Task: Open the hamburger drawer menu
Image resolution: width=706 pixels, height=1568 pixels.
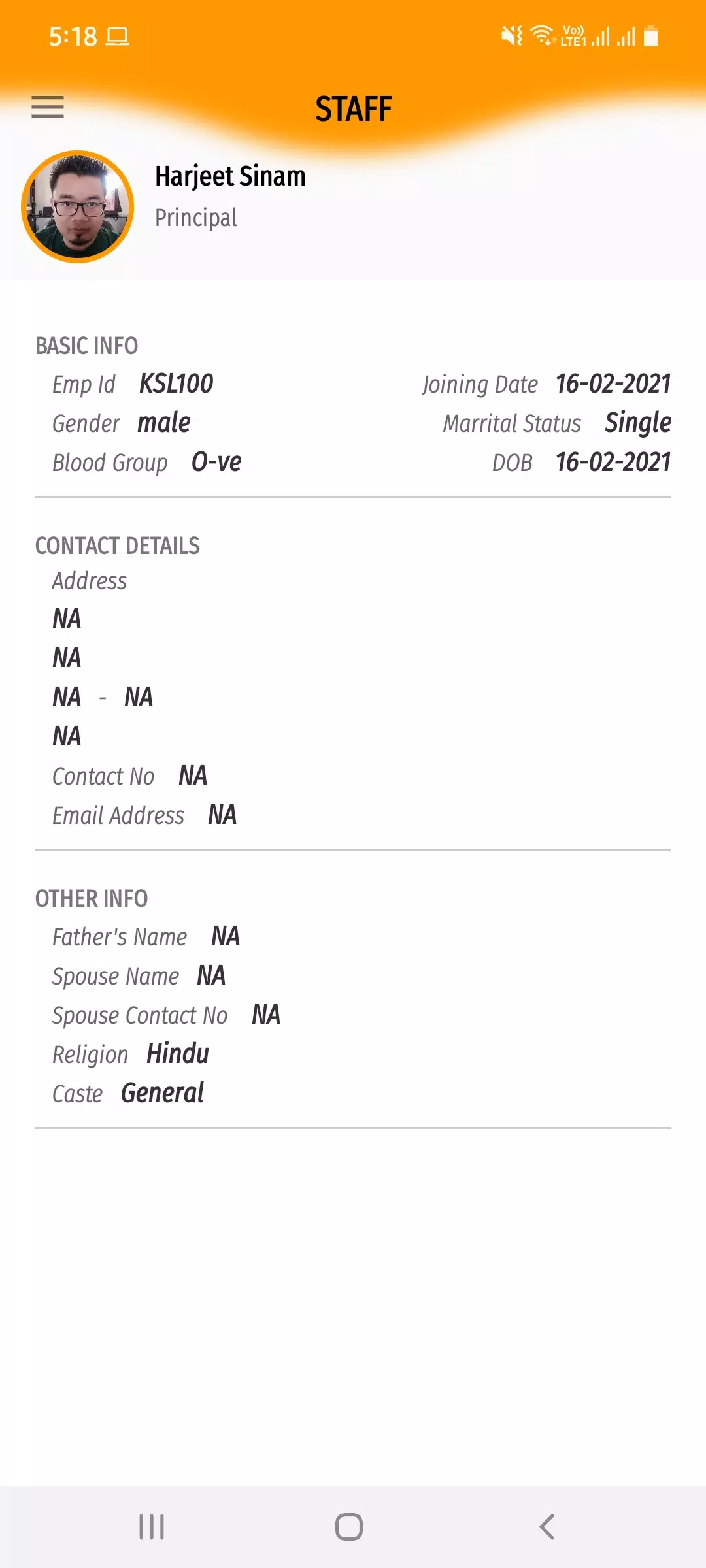Action: pos(48,107)
